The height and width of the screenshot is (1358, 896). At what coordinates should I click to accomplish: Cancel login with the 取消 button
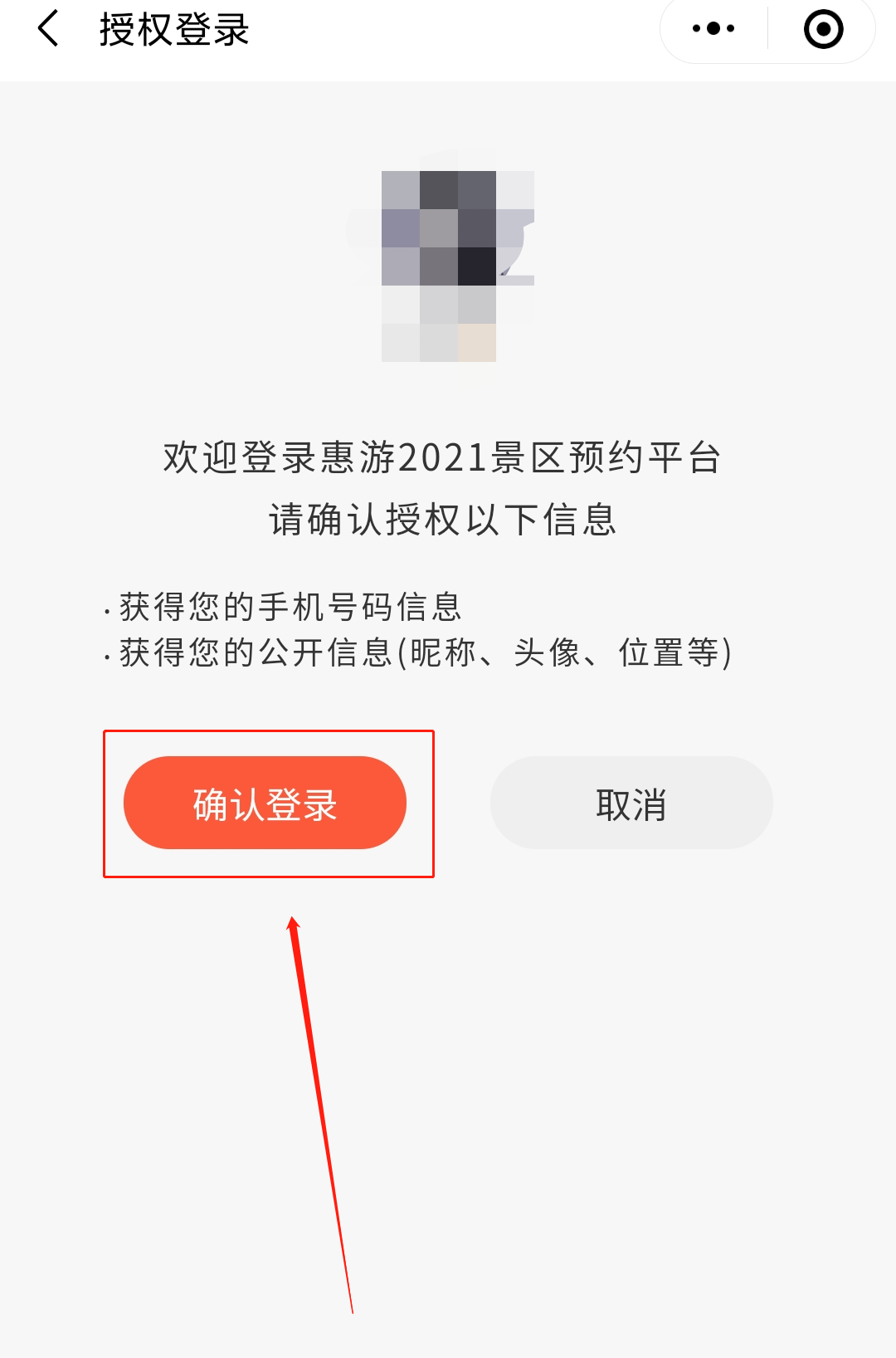tap(631, 803)
